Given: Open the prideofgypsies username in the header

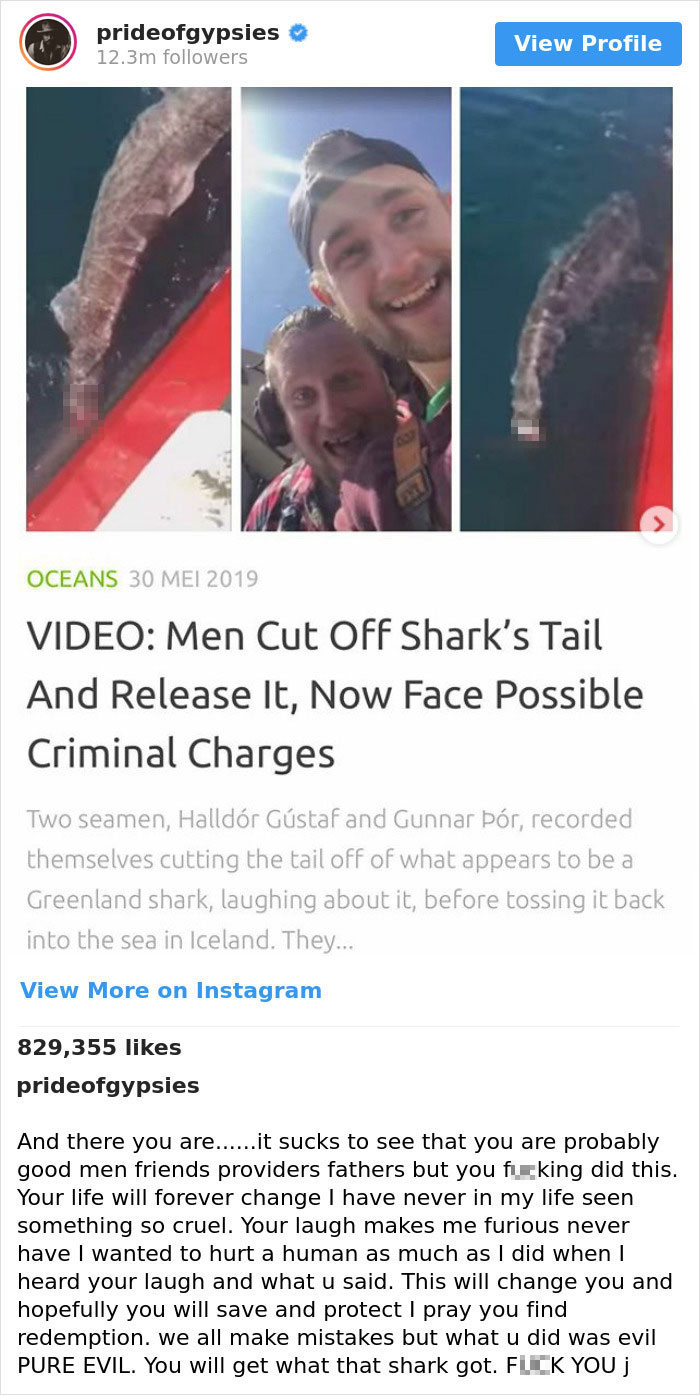Looking at the screenshot, I should pyautogui.click(x=187, y=32).
